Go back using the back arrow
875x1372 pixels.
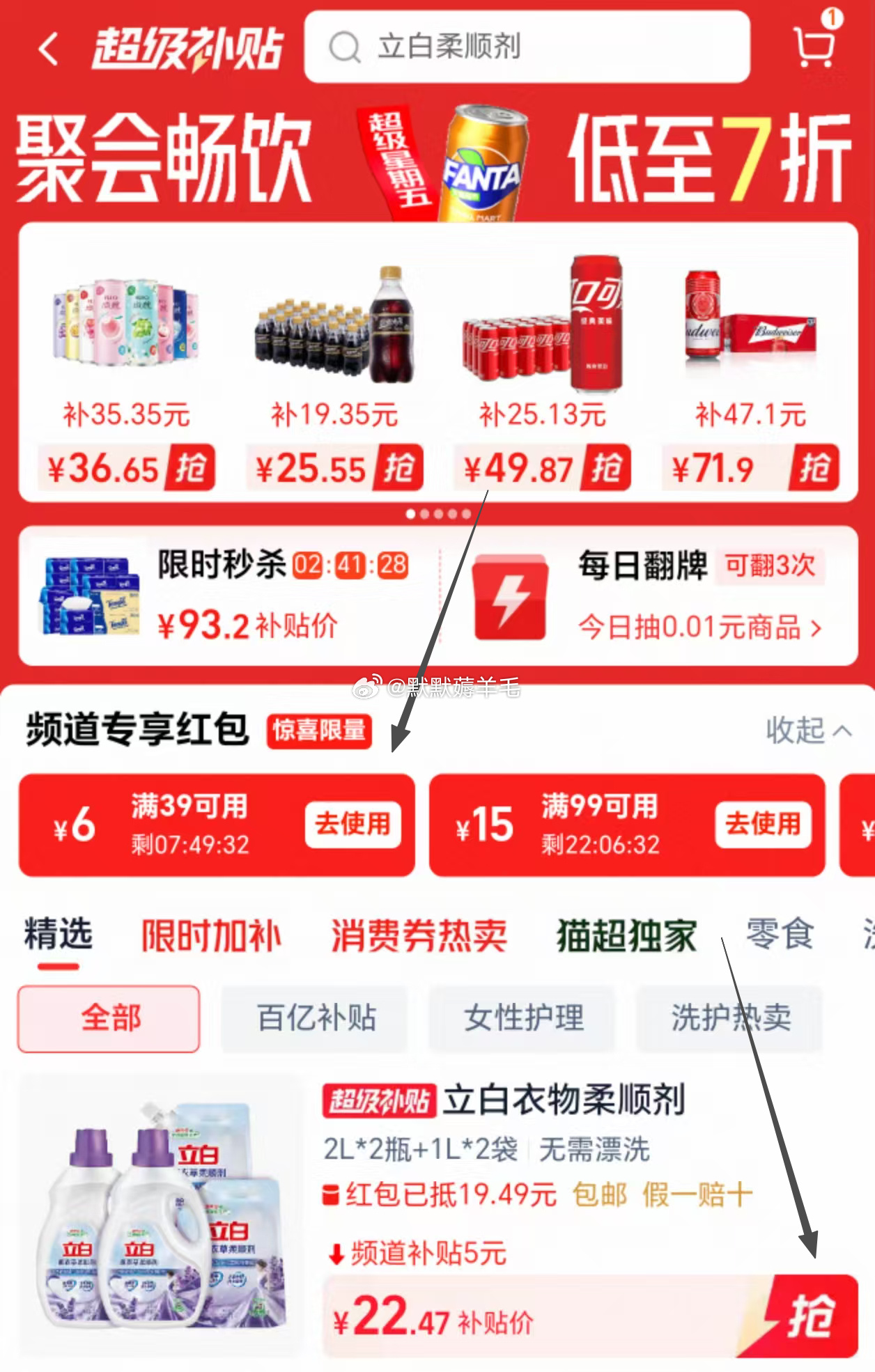click(47, 49)
